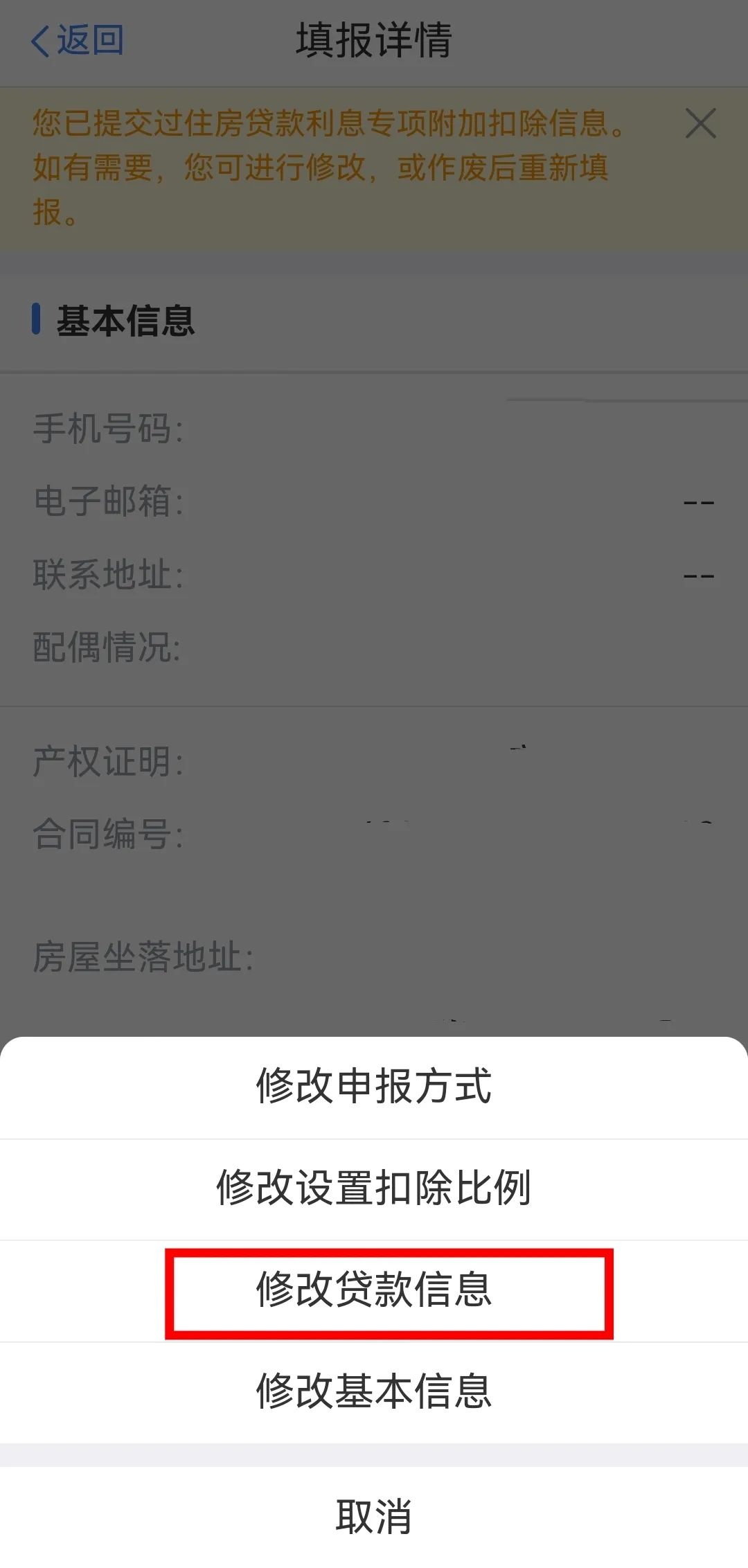Choose 修改设置扣除比例
Image resolution: width=748 pixels, height=1568 pixels.
coord(374,1189)
